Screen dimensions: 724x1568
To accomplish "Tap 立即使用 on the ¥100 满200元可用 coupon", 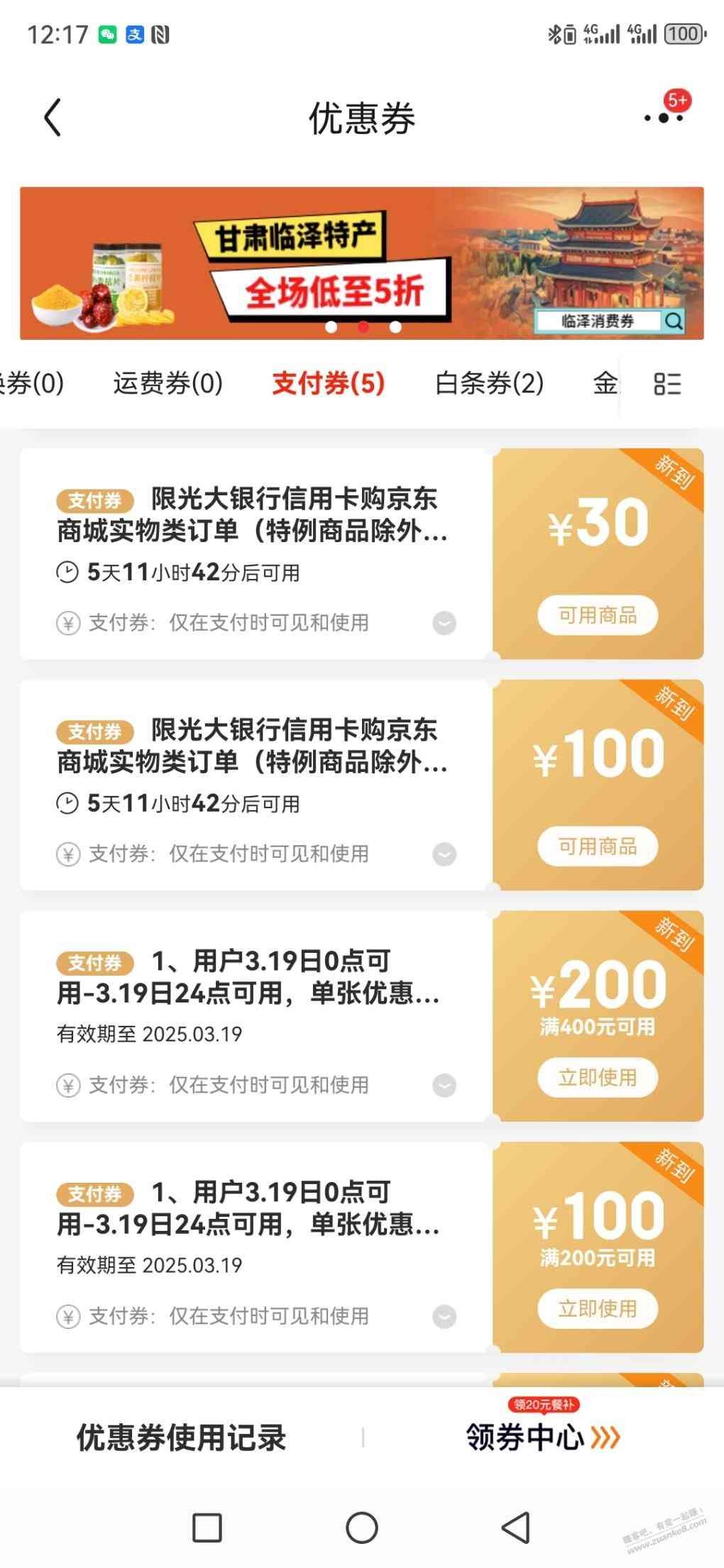I will 598,1309.
